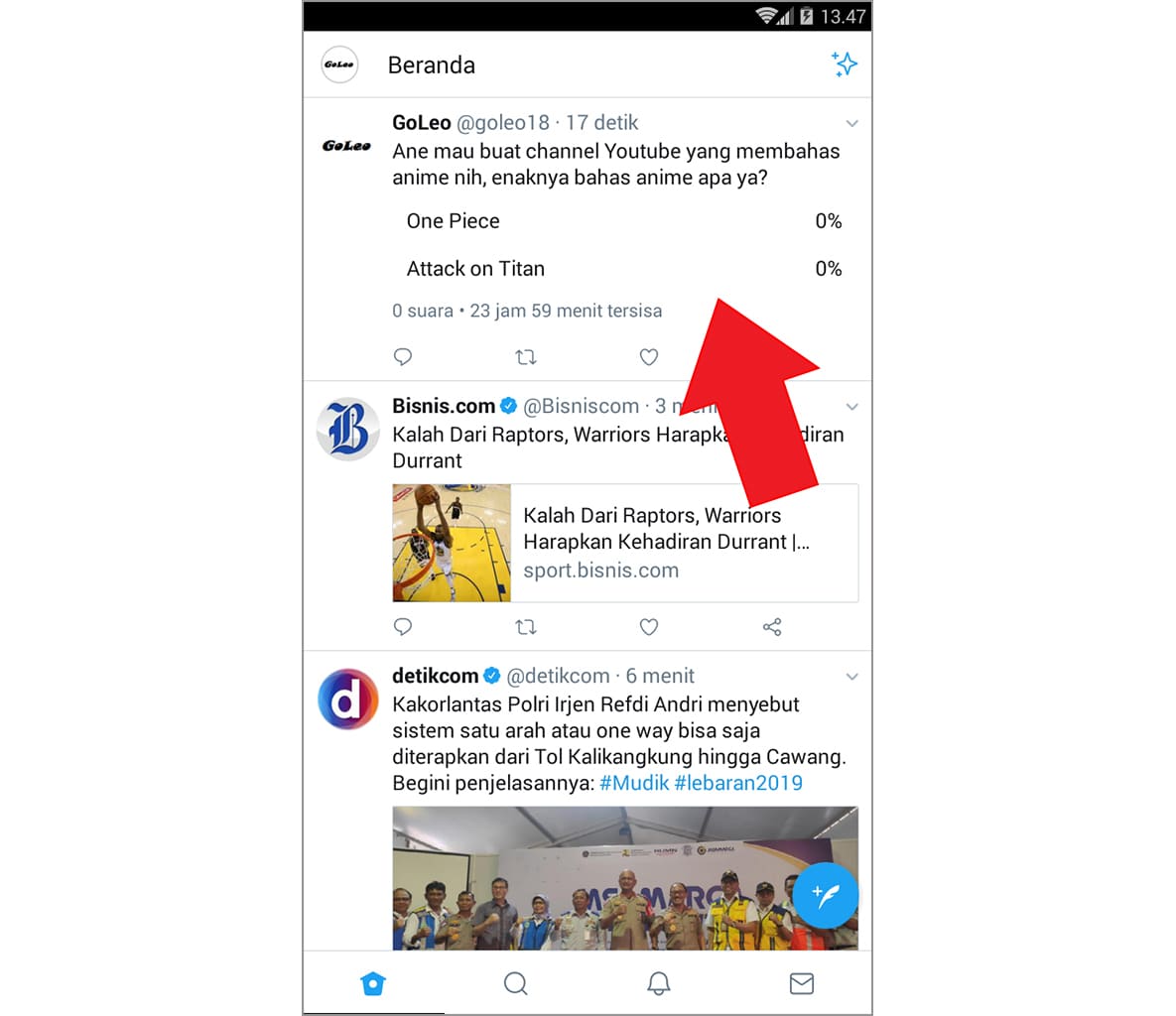Retweet GoLeo's poll tweet

point(526,357)
